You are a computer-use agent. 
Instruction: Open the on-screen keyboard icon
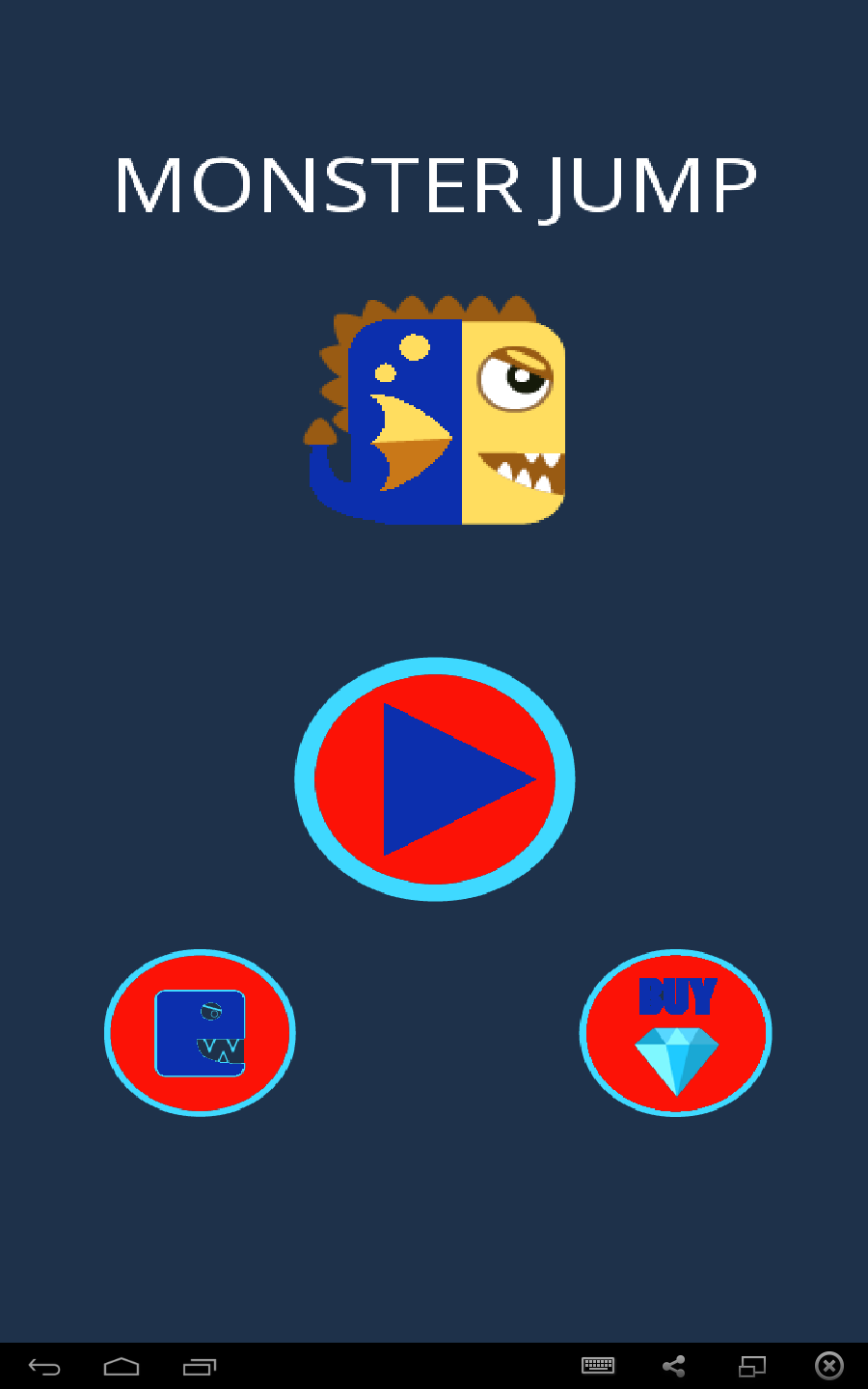pyautogui.click(x=598, y=1365)
